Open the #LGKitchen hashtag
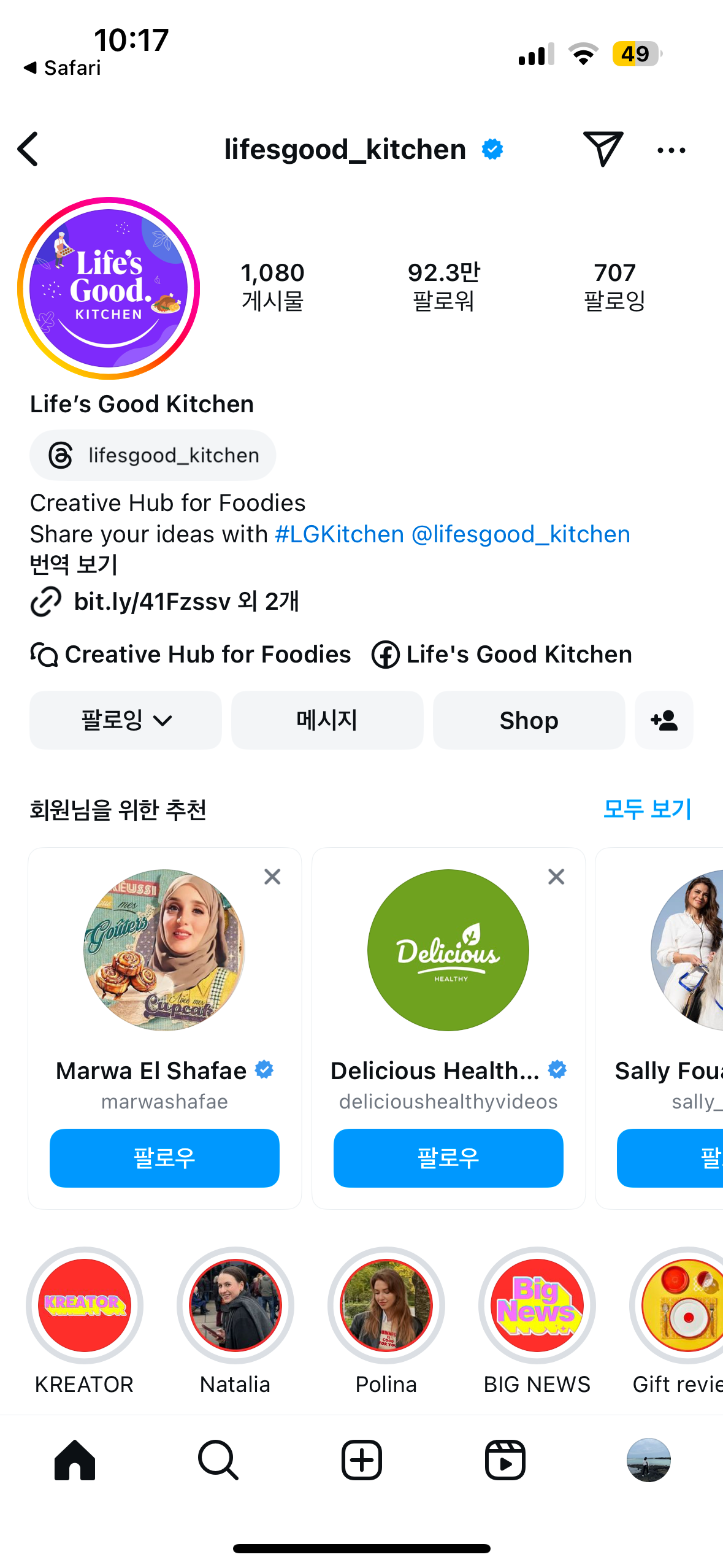This screenshot has width=723, height=1568. [339, 534]
